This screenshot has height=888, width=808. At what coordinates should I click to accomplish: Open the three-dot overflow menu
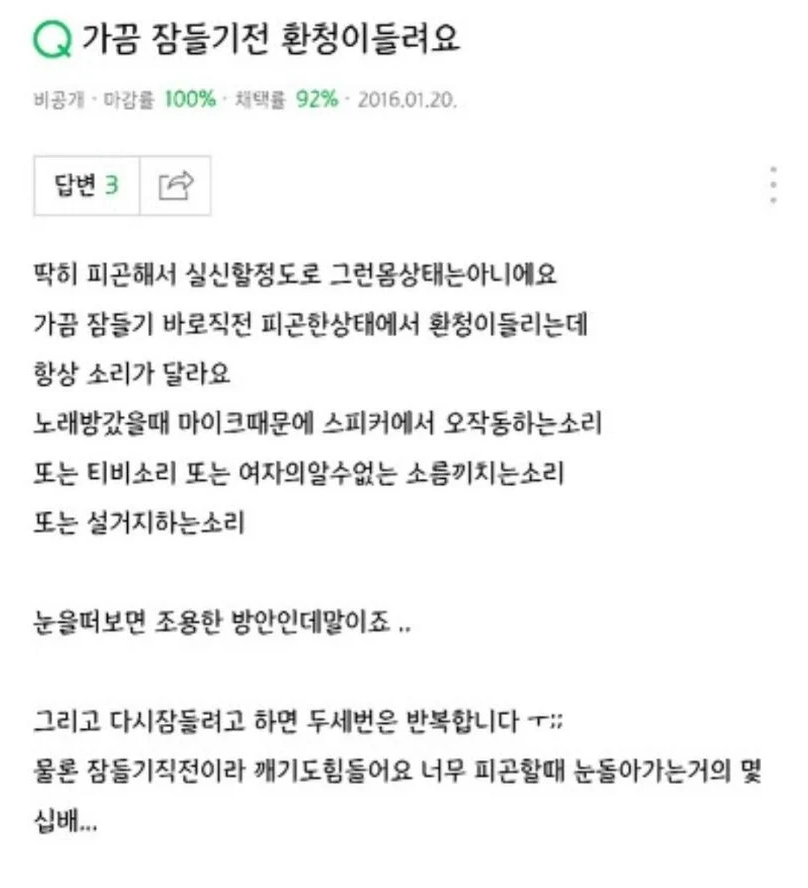click(773, 185)
